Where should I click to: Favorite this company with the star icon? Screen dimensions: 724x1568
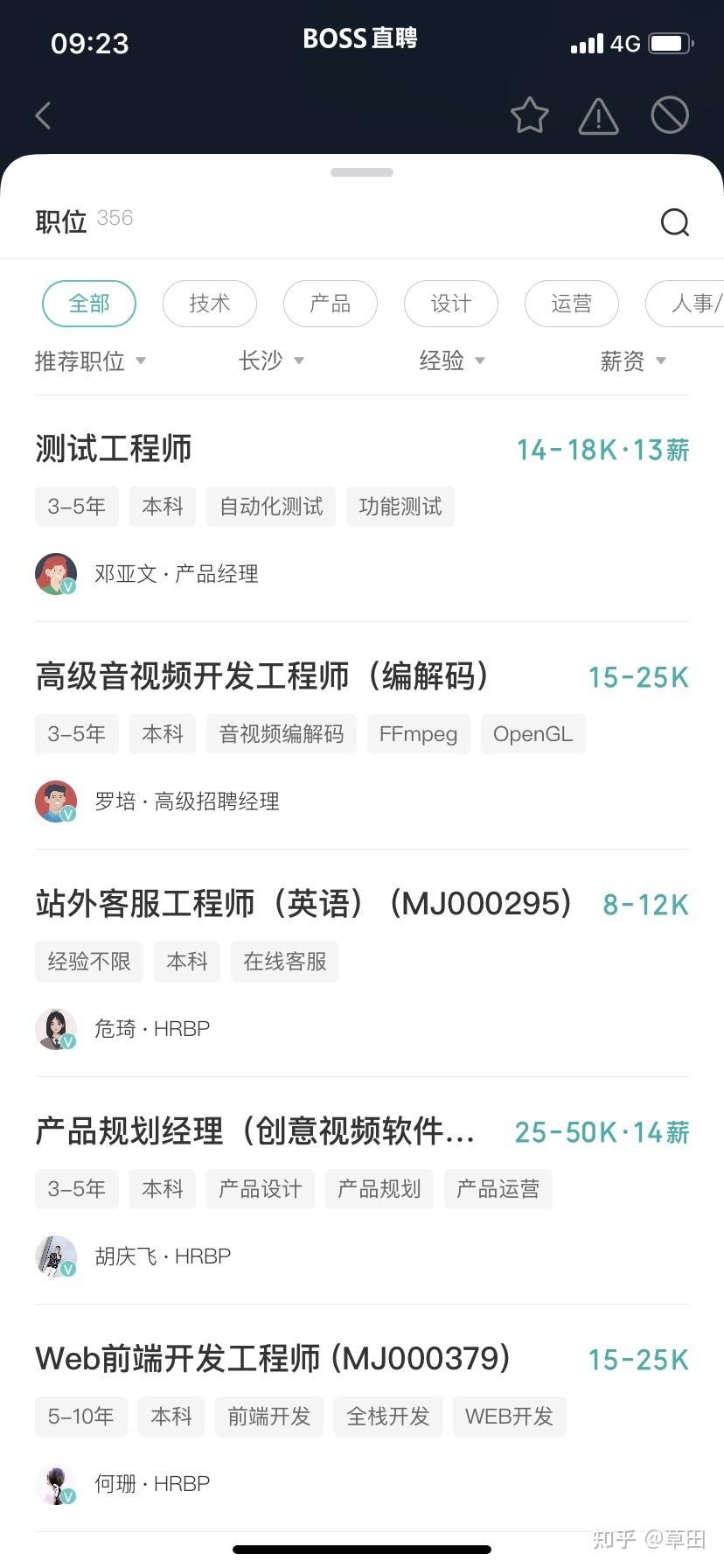(x=529, y=115)
